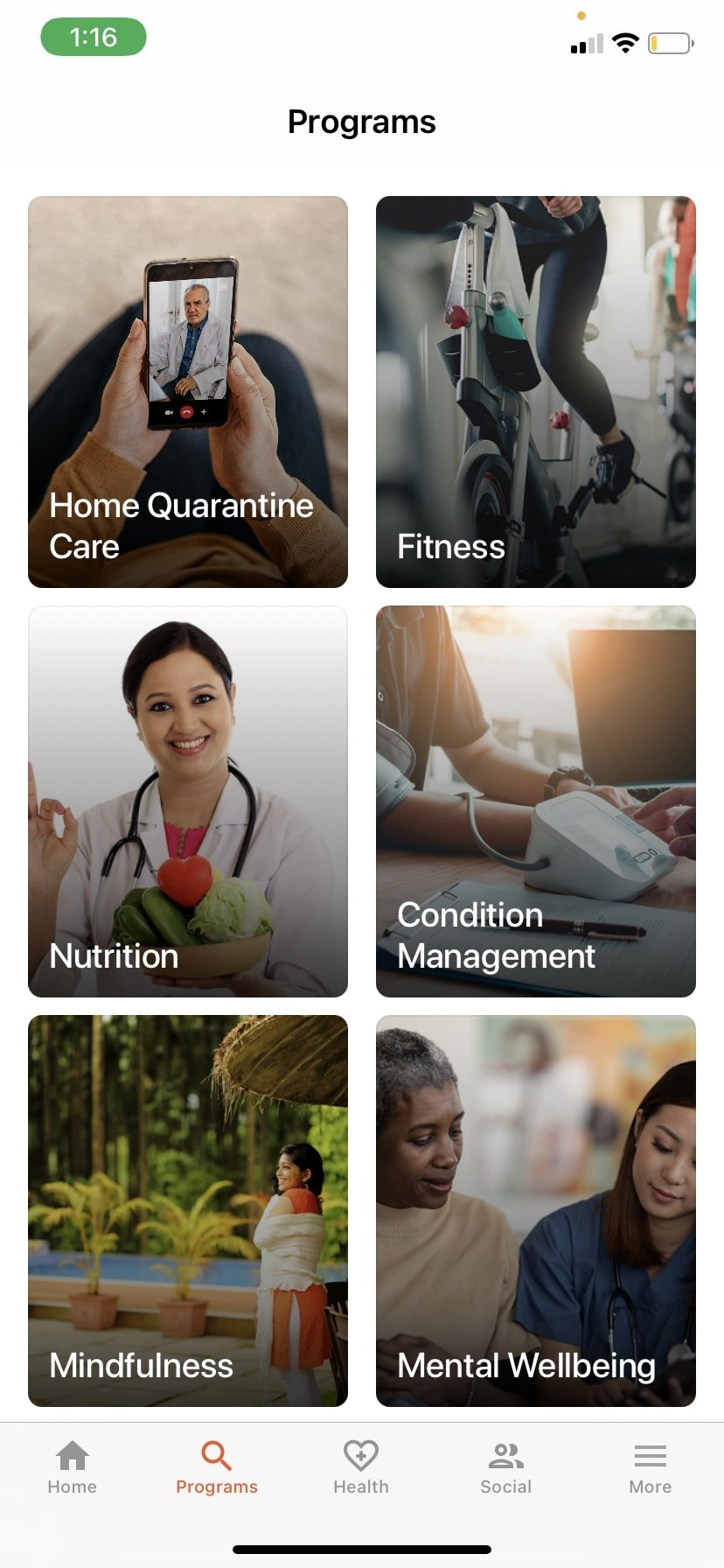Open the Home Quarantine Care program

point(188,392)
